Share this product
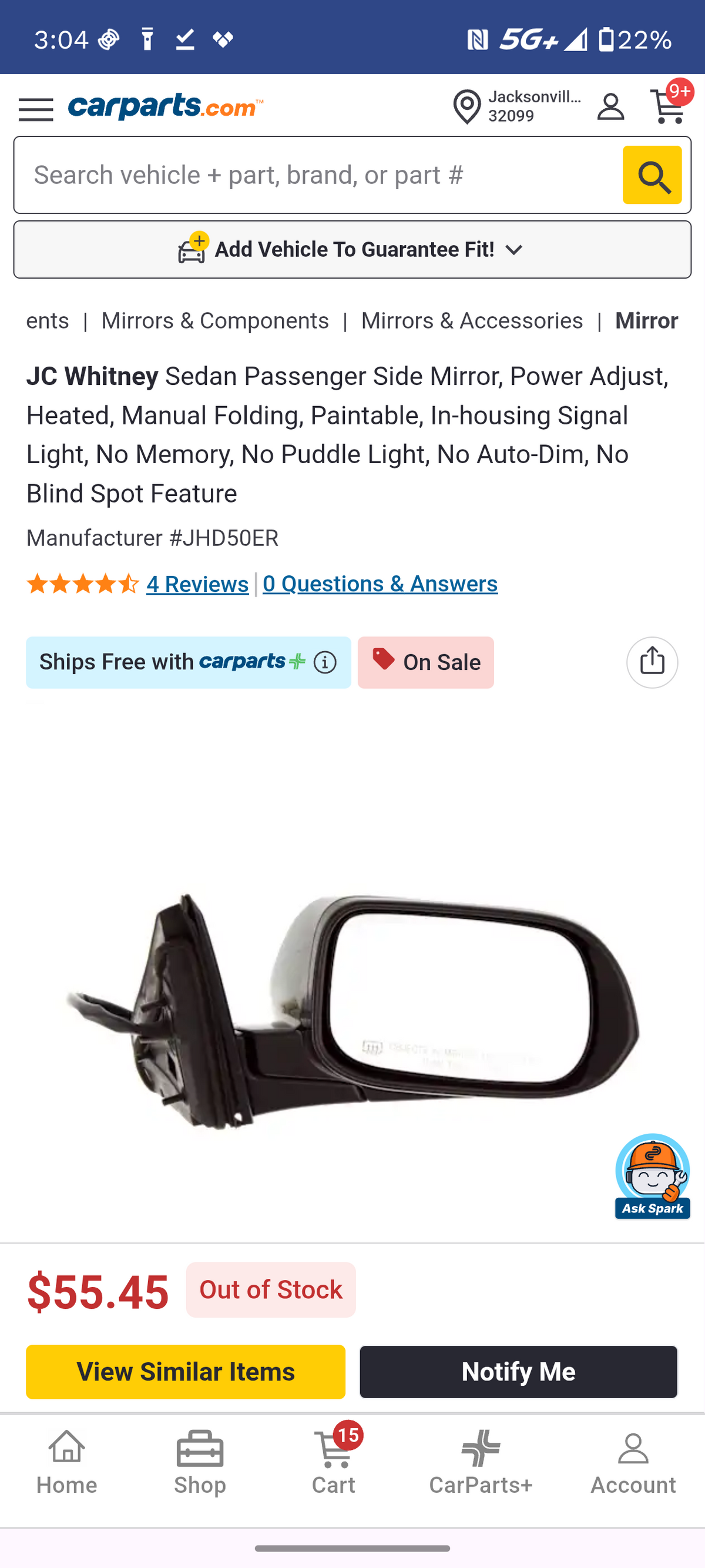This screenshot has width=705, height=1568. (x=652, y=662)
